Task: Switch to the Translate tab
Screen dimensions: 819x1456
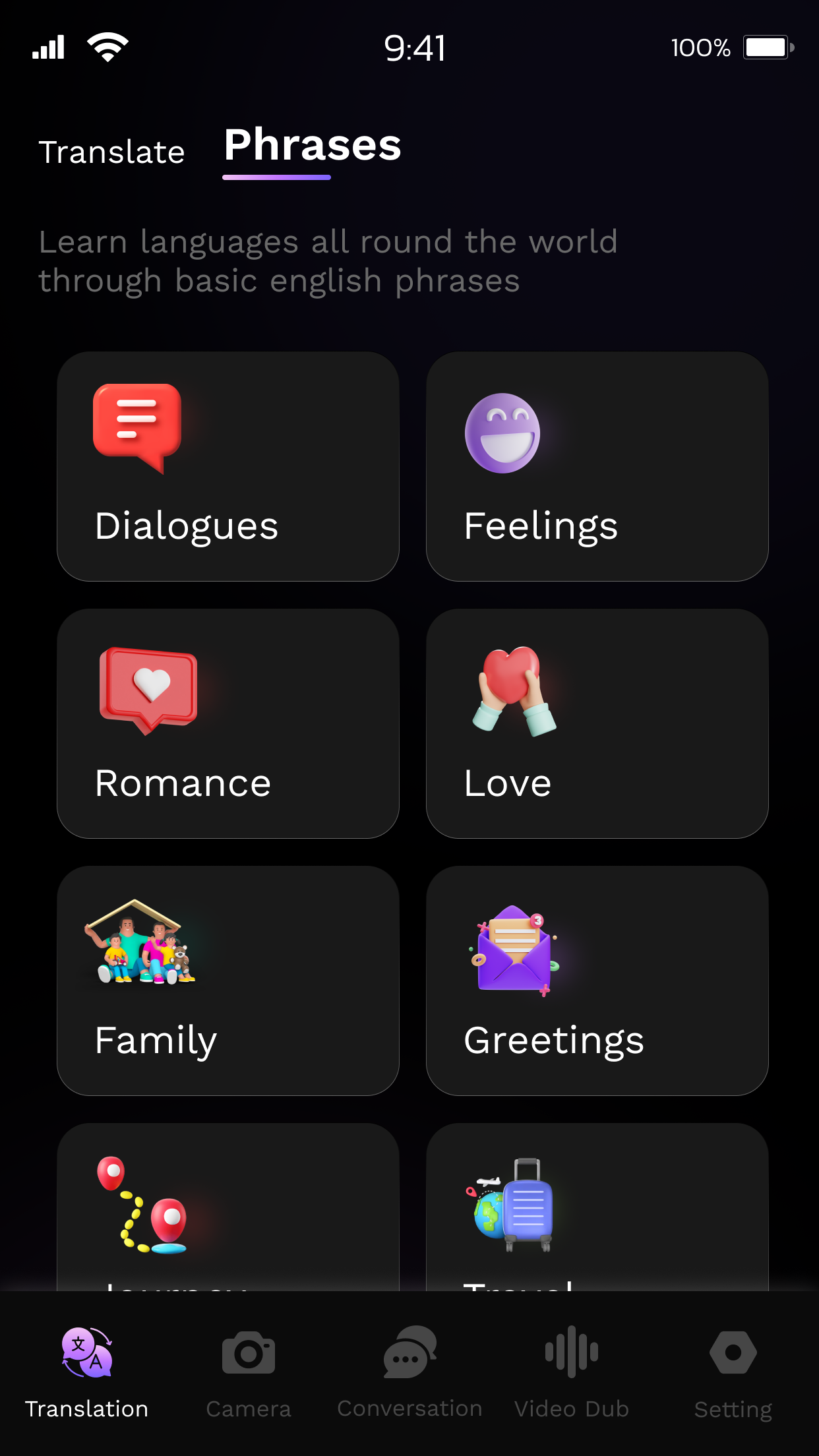Action: pos(112,150)
